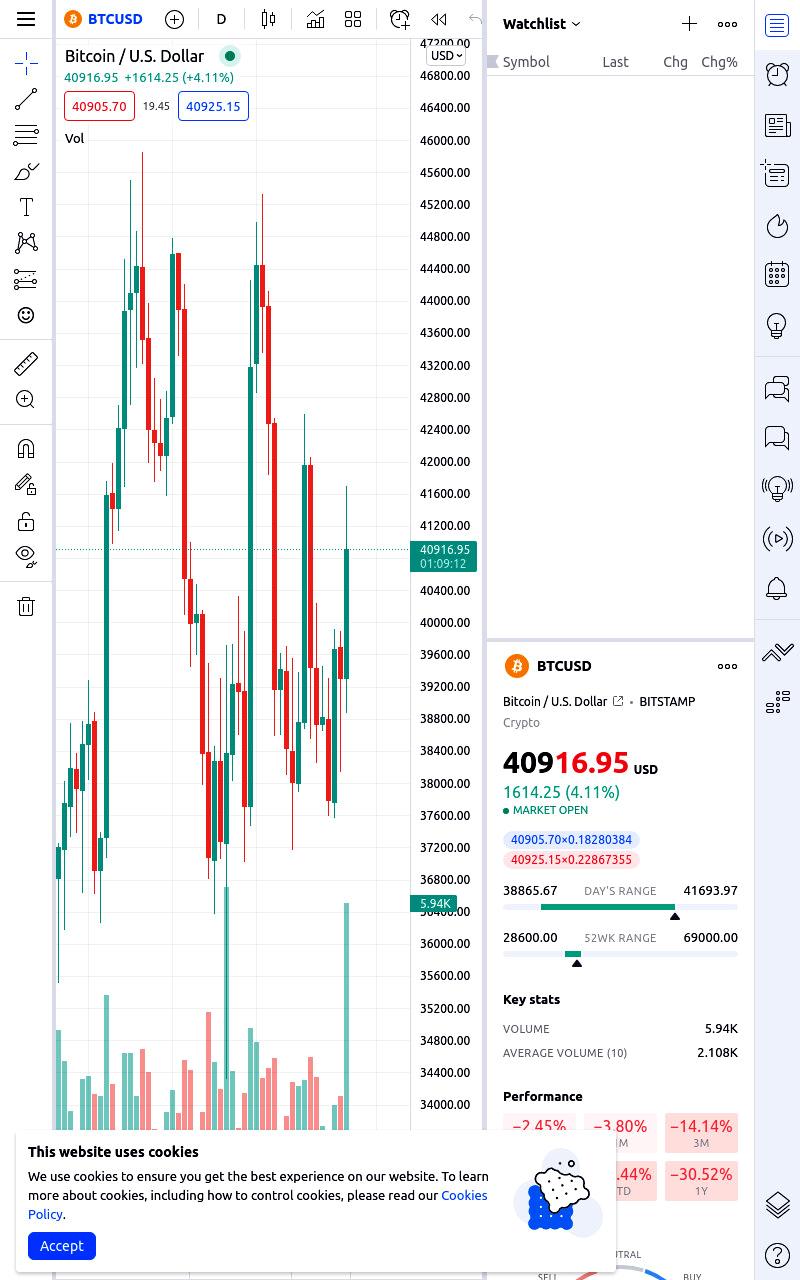Accept the cookies notice
Screen dimensions: 800x1280
click(x=62, y=1246)
